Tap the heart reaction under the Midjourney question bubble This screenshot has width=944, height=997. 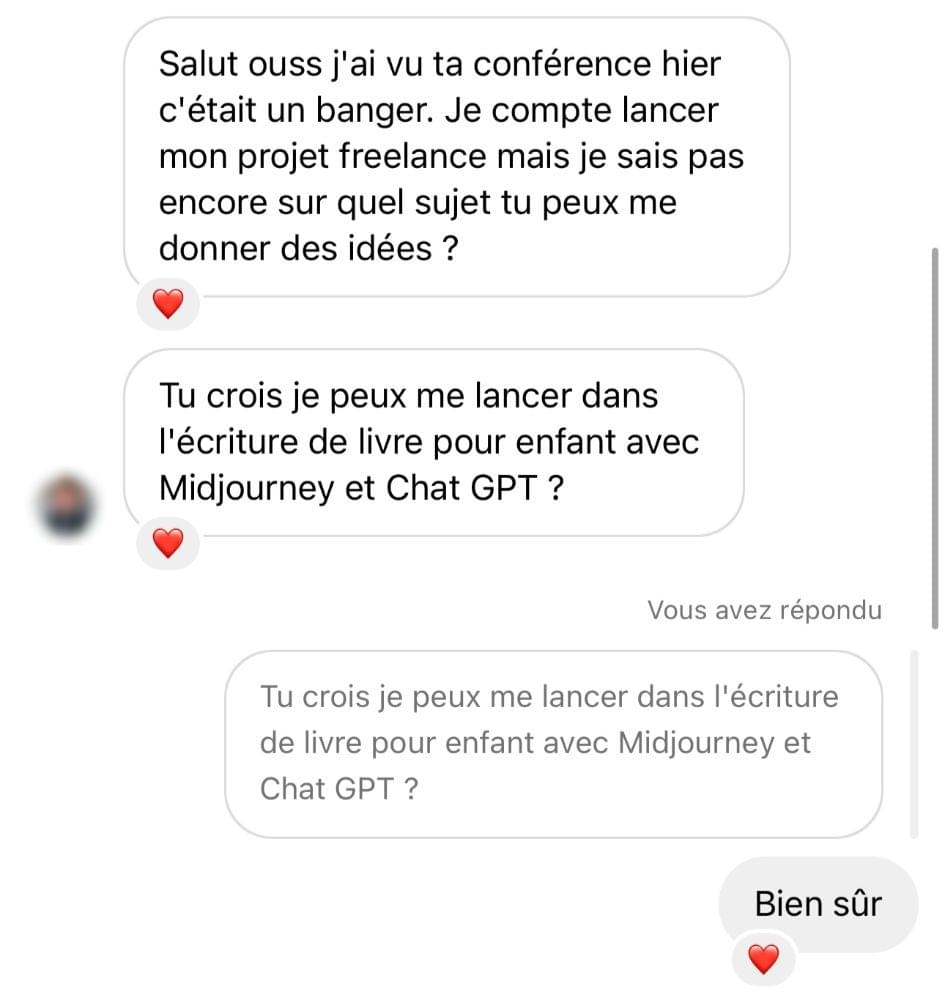tap(168, 543)
